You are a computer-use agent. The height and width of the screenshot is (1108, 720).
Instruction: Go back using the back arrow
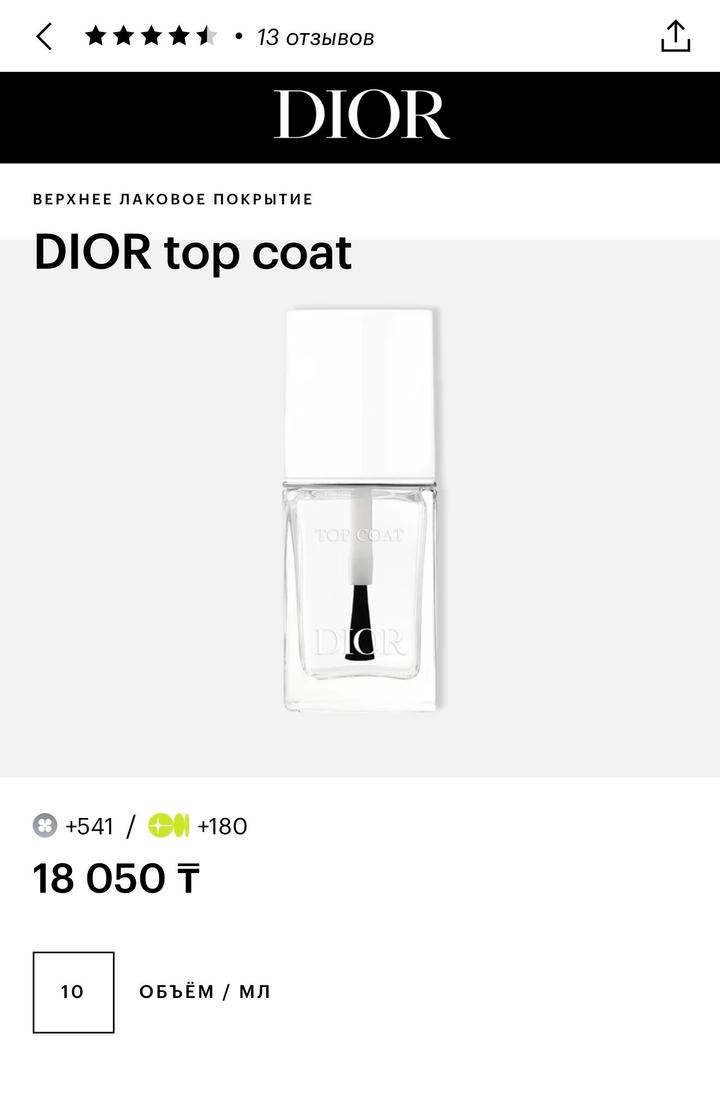[x=44, y=37]
